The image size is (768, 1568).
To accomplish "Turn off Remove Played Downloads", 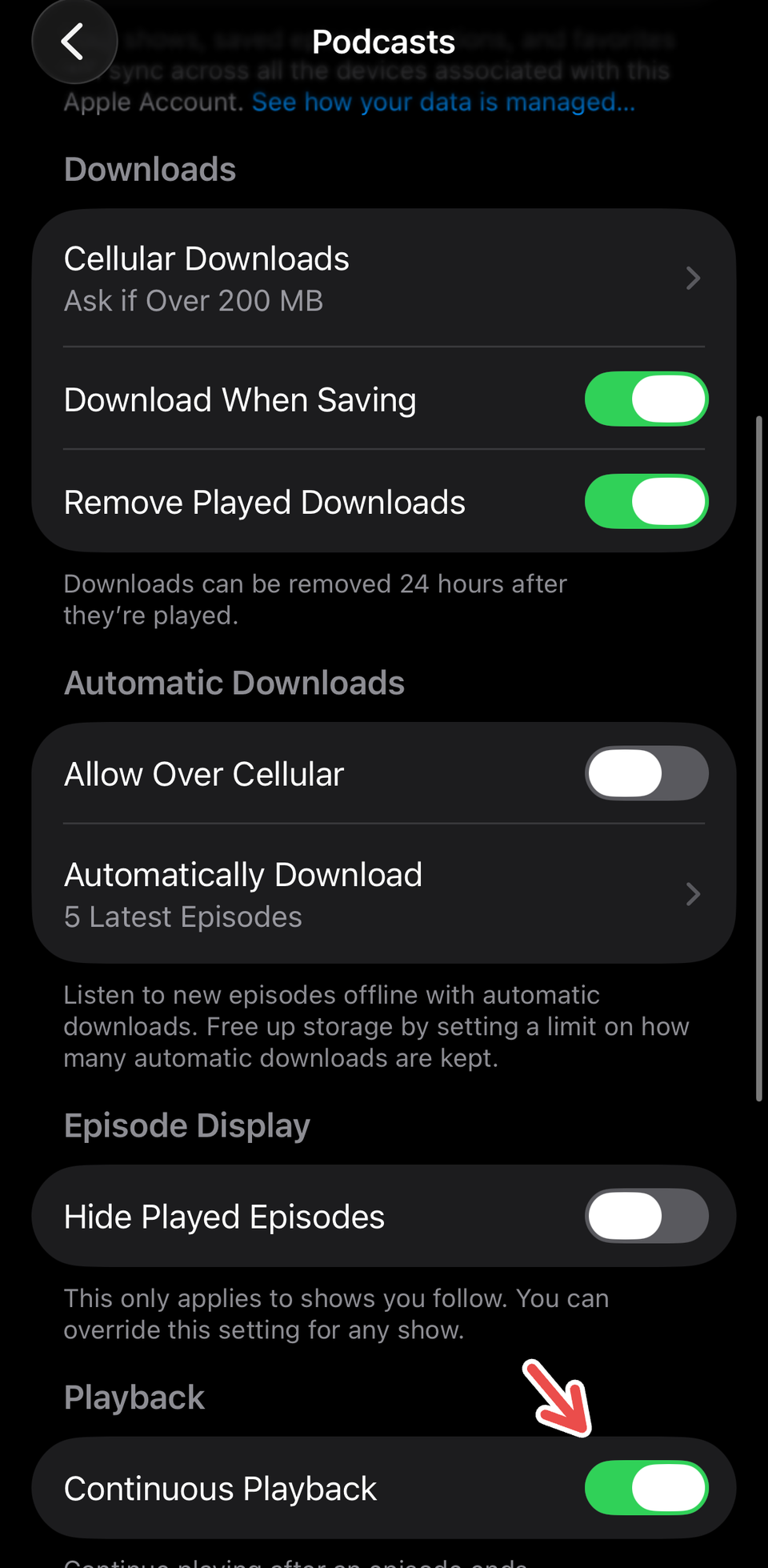I will (x=646, y=501).
